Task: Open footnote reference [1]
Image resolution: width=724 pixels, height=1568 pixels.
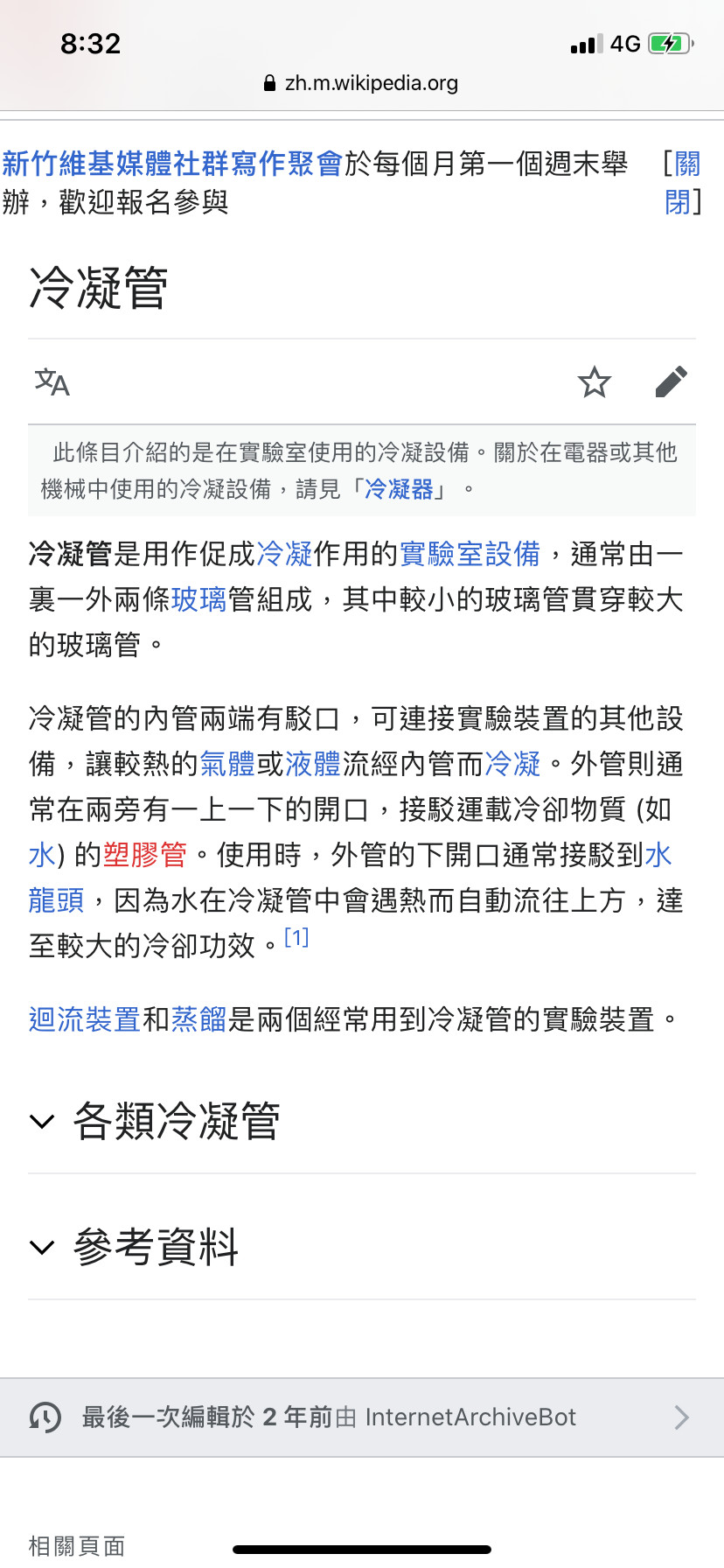Action: tap(297, 938)
